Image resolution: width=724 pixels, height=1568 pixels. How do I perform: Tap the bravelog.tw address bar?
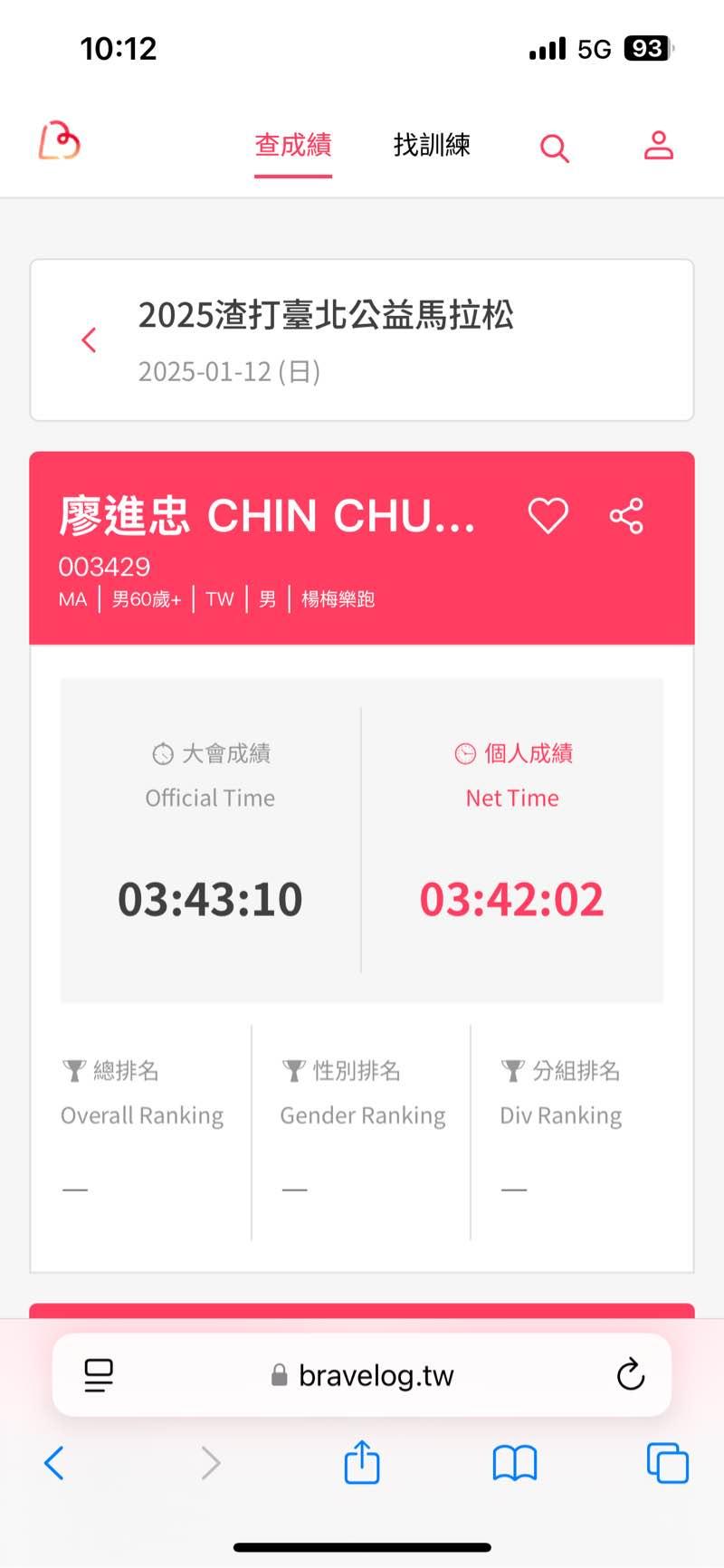coord(362,1375)
